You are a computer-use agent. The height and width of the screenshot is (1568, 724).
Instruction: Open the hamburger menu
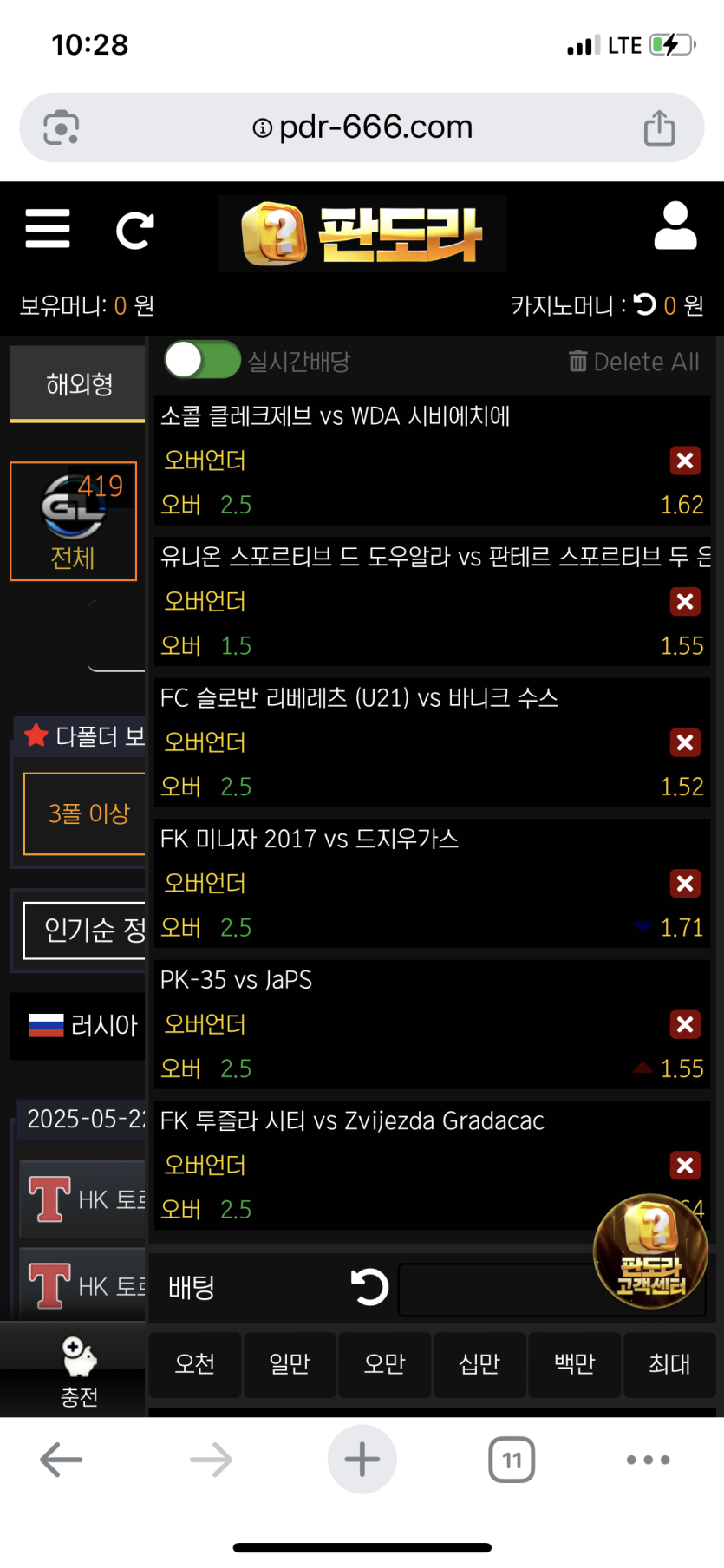pyautogui.click(x=48, y=229)
